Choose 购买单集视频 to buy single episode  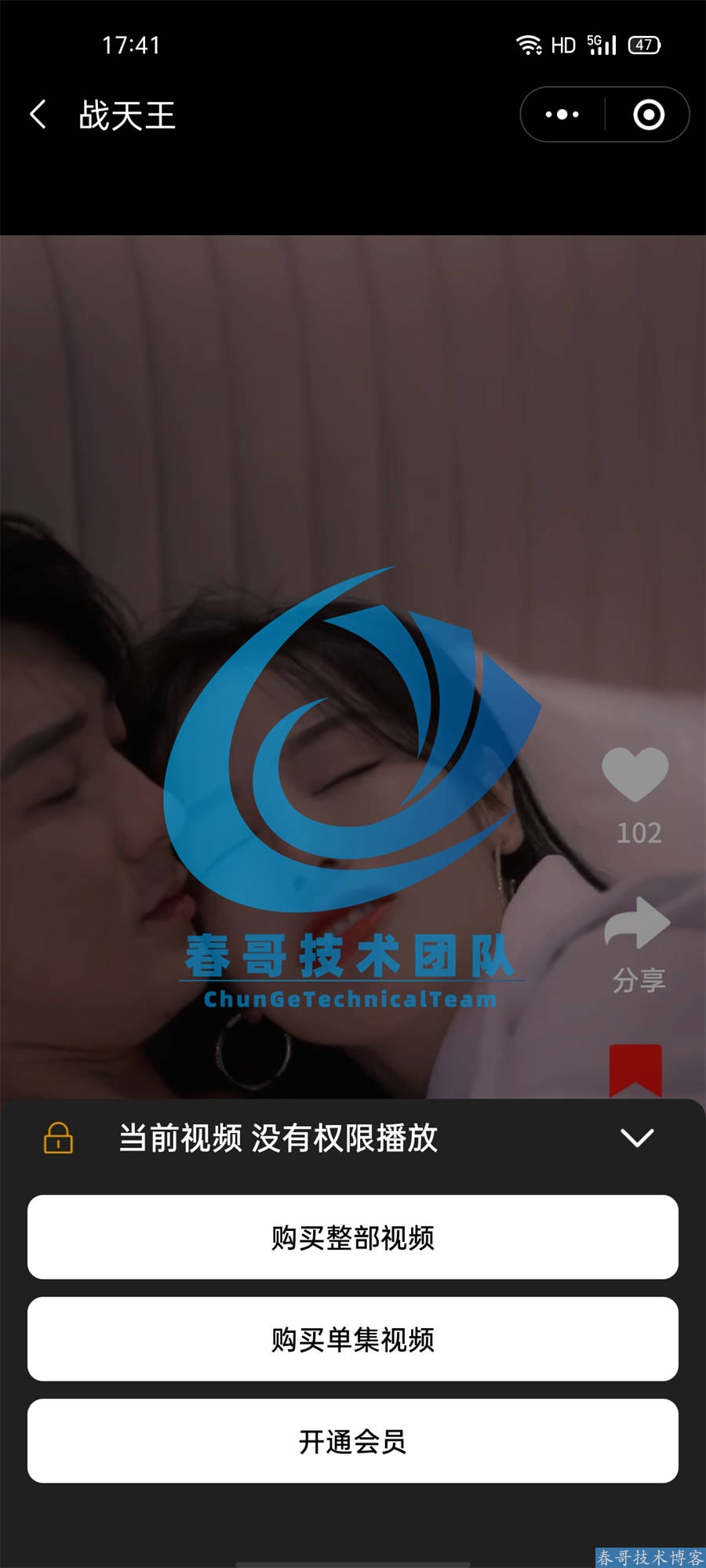click(x=353, y=1339)
